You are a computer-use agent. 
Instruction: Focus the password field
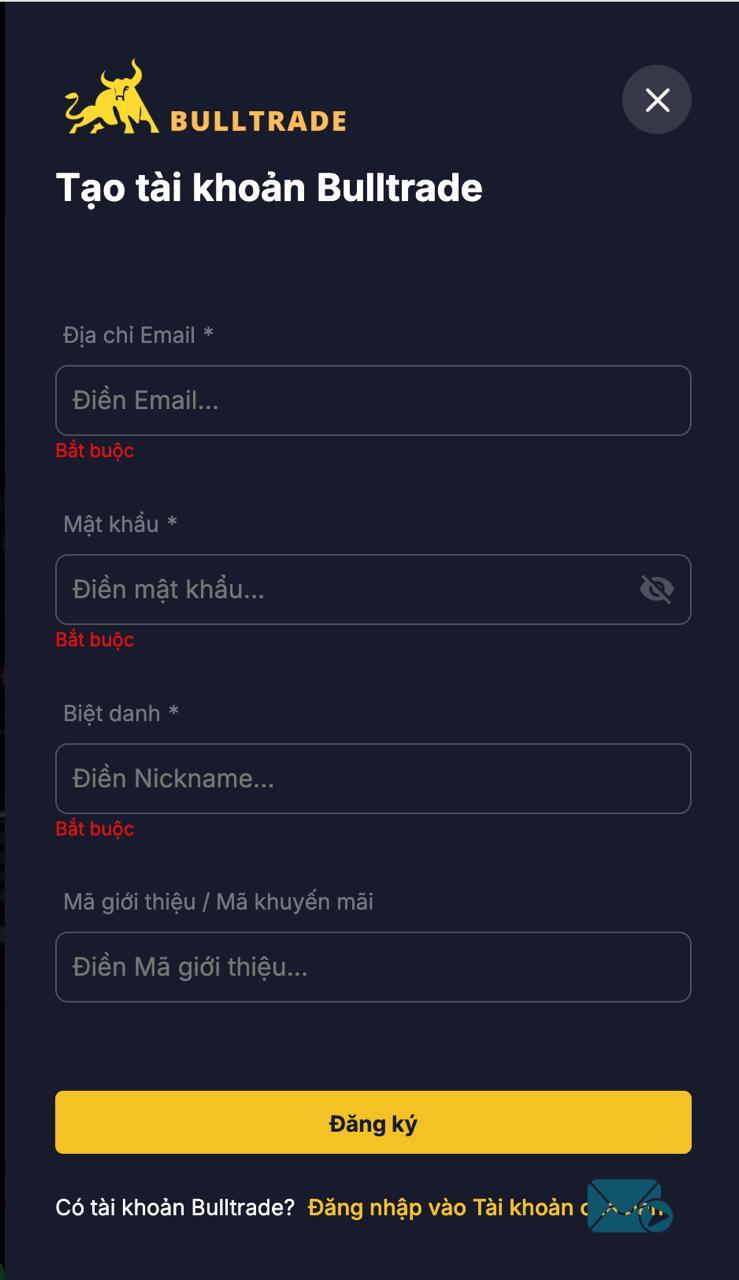(340, 589)
